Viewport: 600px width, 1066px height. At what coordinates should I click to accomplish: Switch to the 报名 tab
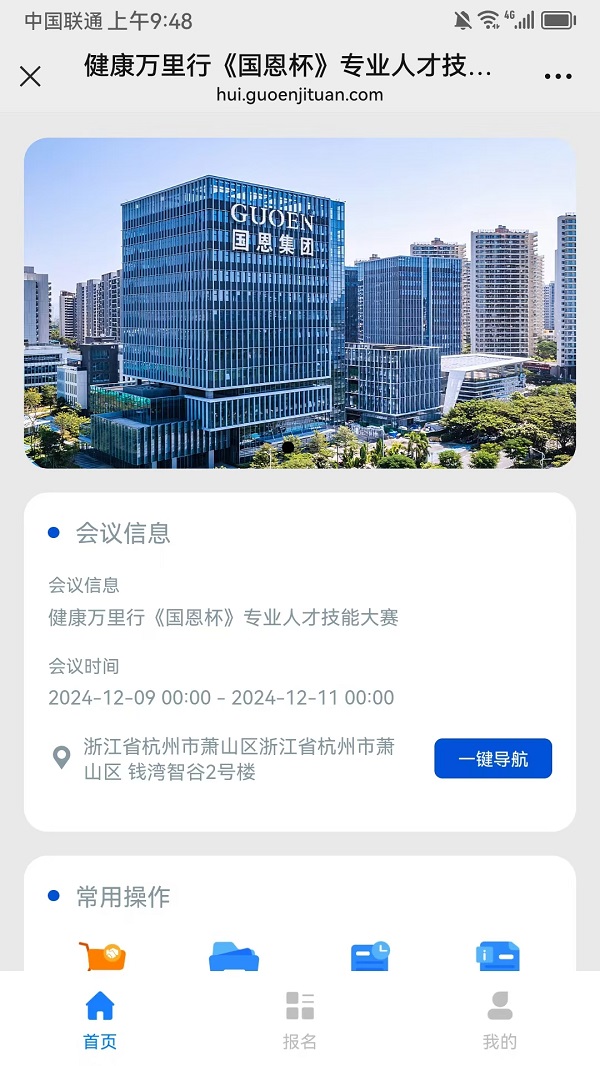tap(300, 1019)
